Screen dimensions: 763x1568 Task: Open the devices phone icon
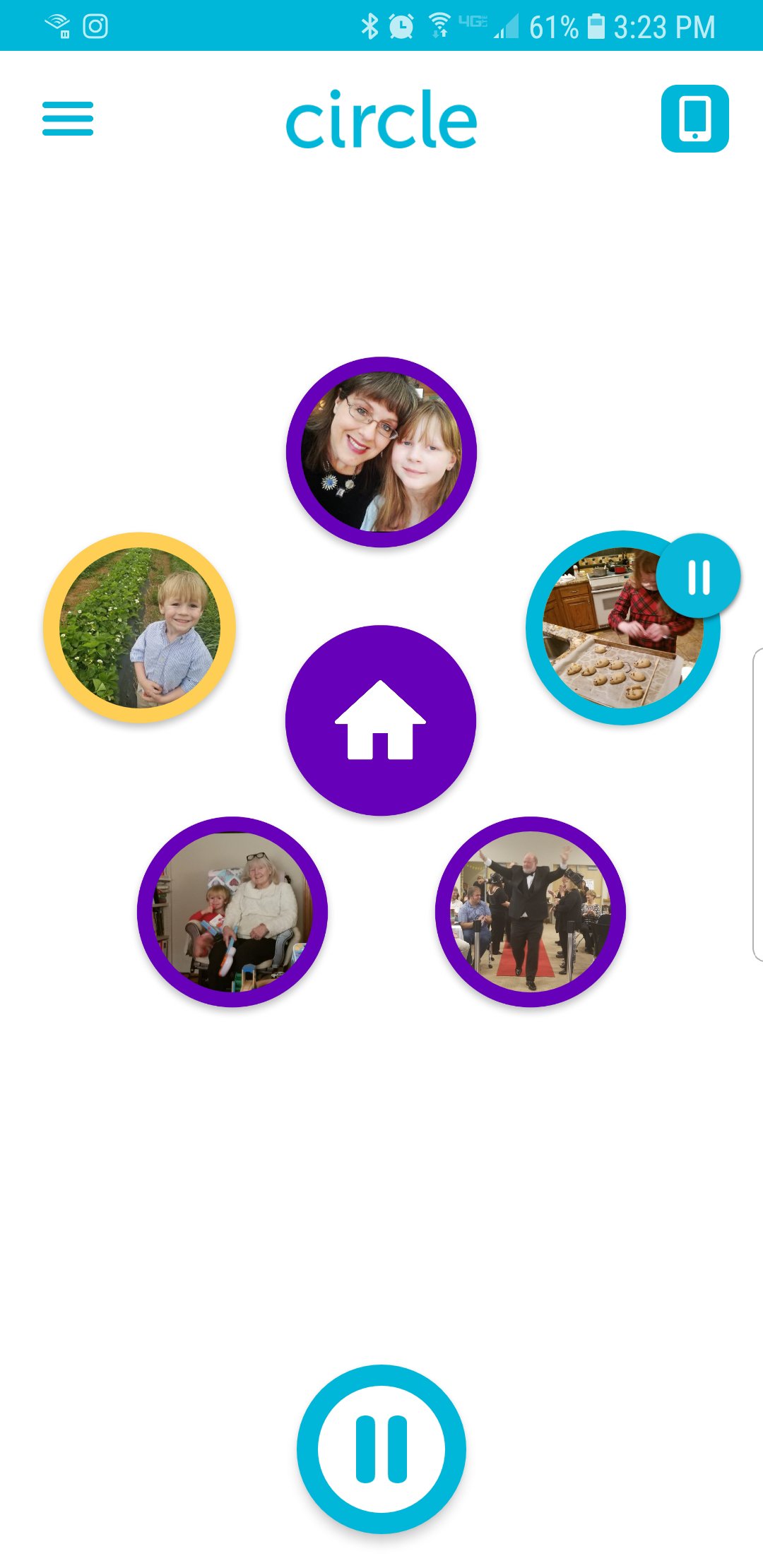(695, 119)
